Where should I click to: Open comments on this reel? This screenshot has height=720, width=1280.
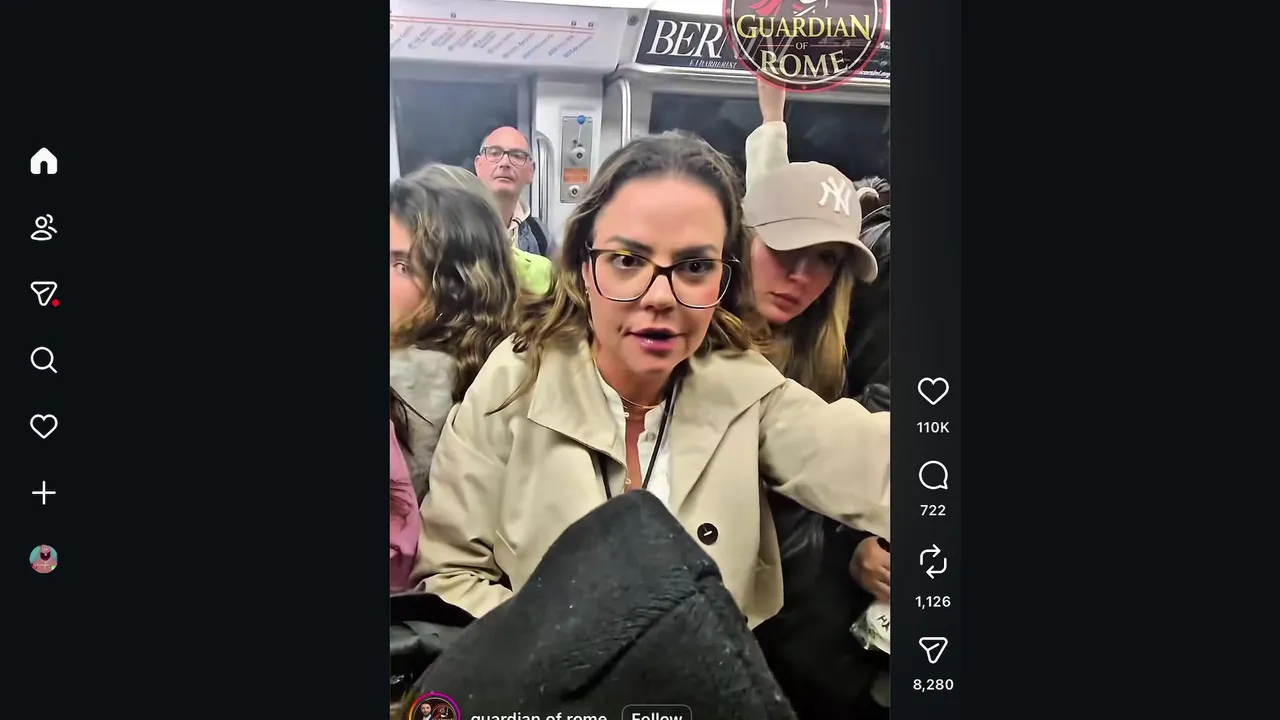click(933, 476)
